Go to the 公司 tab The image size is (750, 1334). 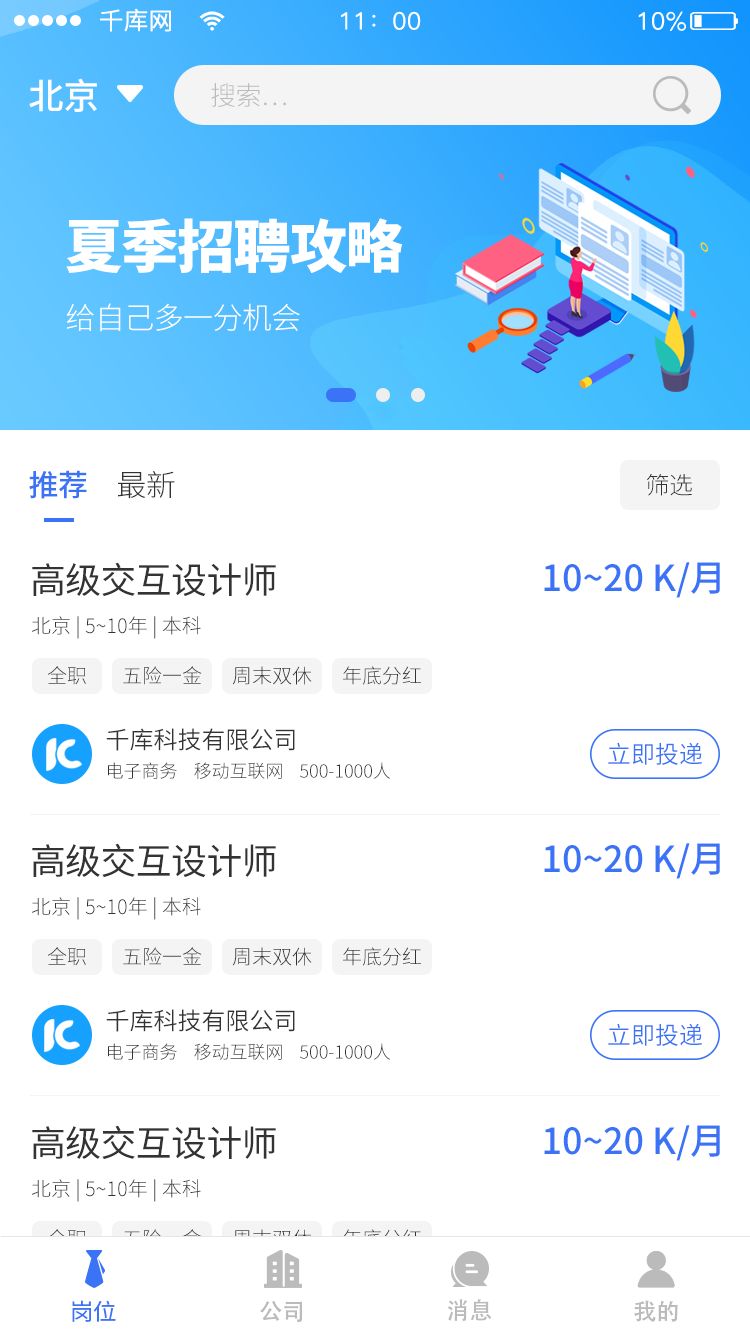(x=282, y=1286)
